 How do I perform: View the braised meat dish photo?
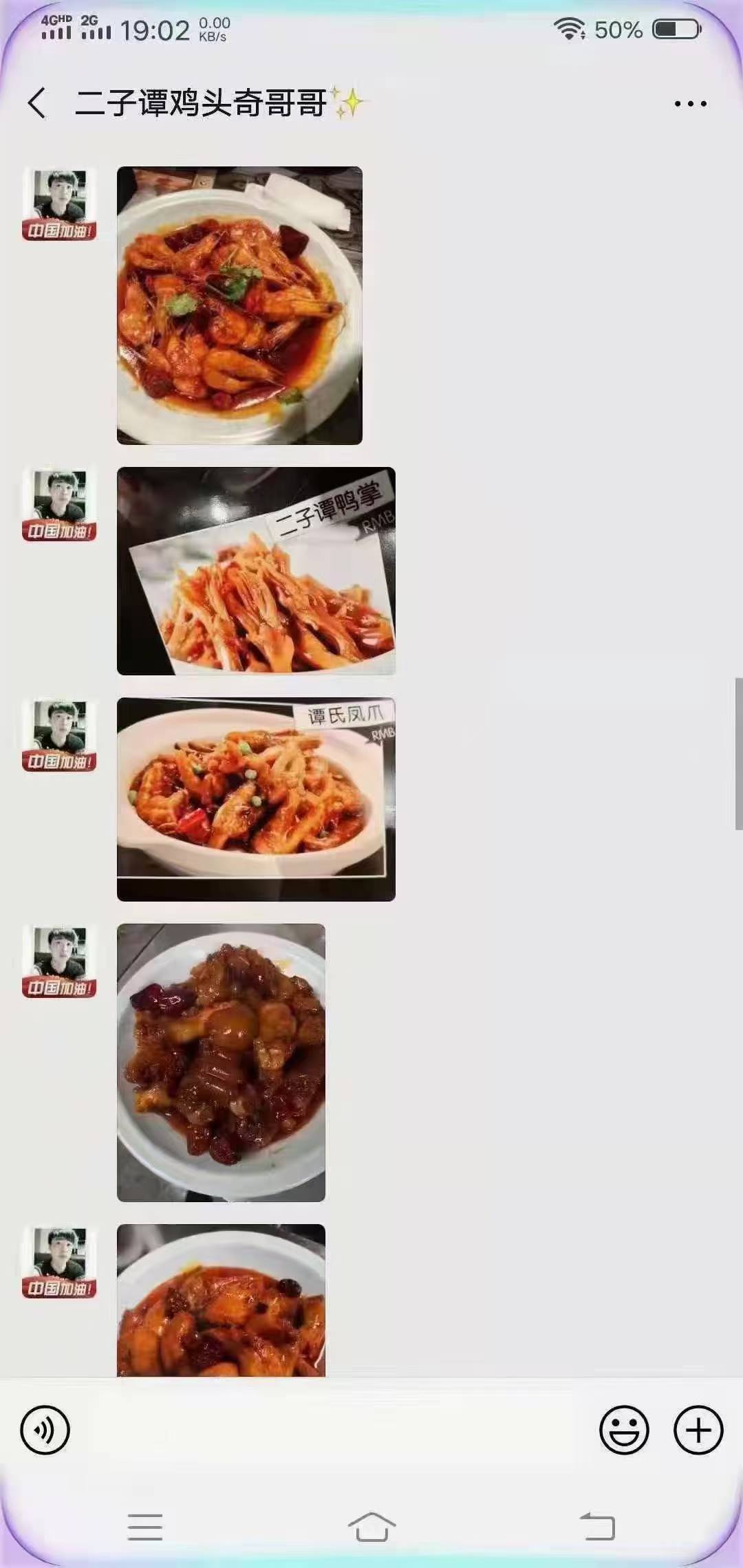[221, 1063]
